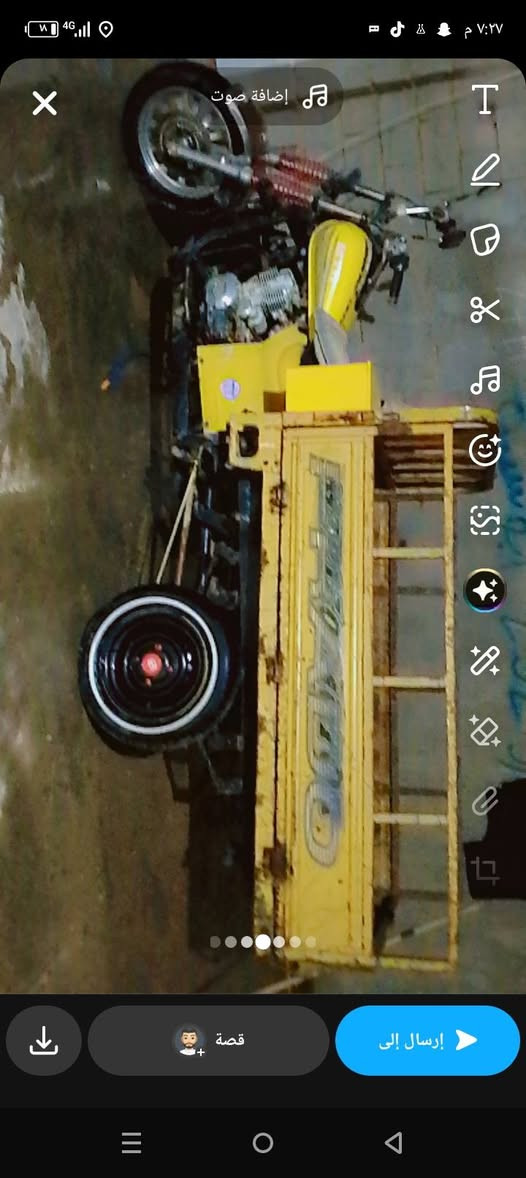The image size is (526, 1178).
Task: Open the sticker picker
Action: (x=485, y=240)
